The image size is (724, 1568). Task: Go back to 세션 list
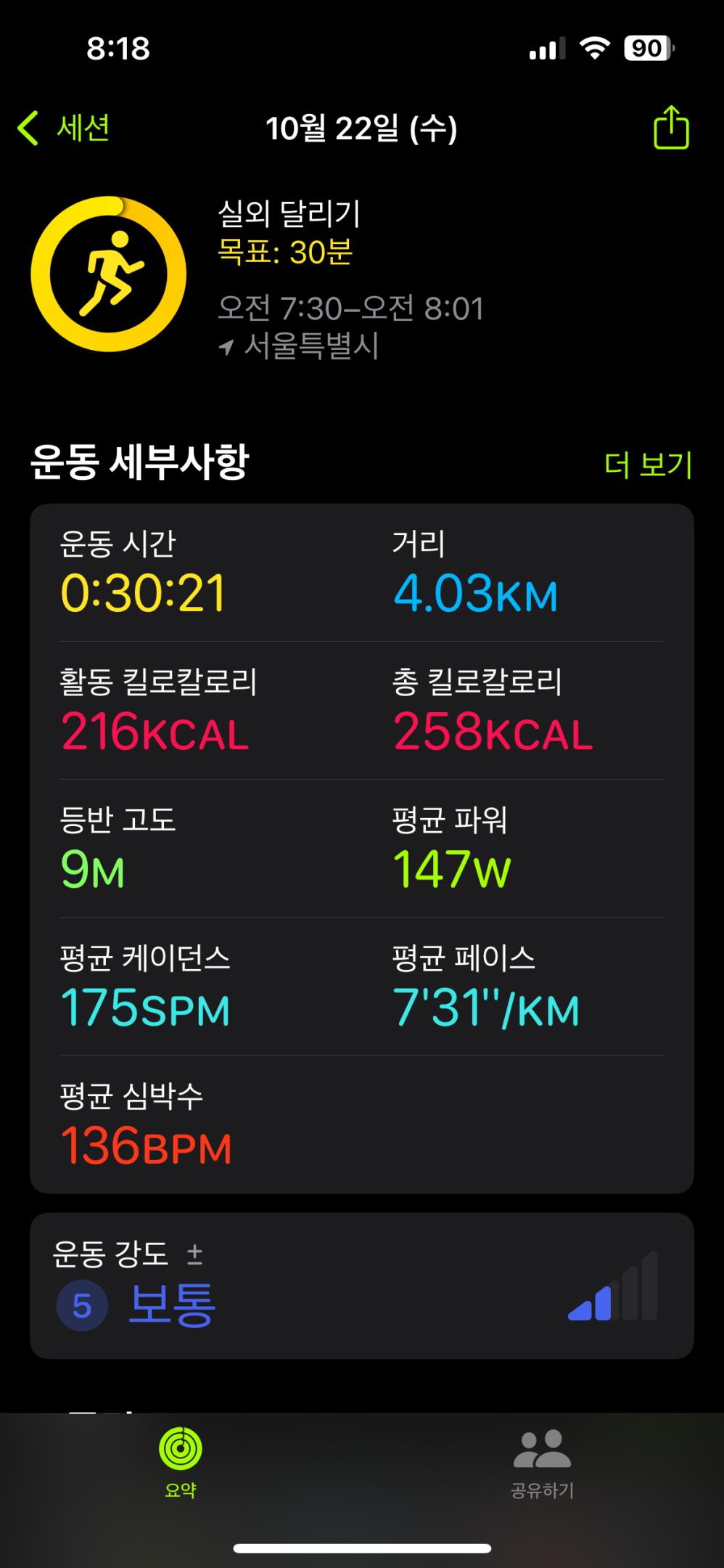(x=64, y=128)
